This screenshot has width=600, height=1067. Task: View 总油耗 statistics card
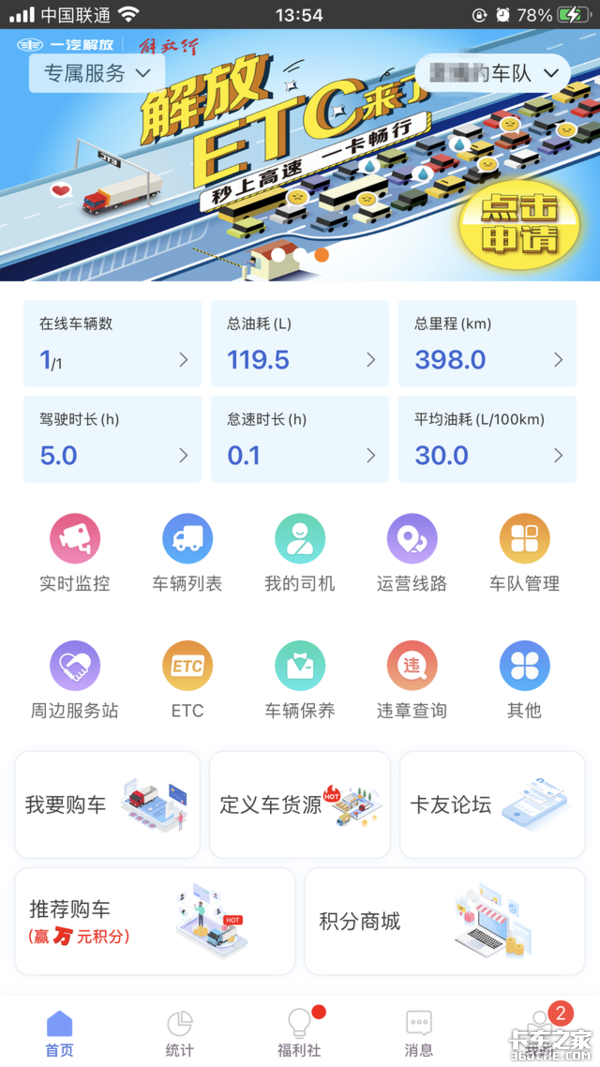(300, 343)
